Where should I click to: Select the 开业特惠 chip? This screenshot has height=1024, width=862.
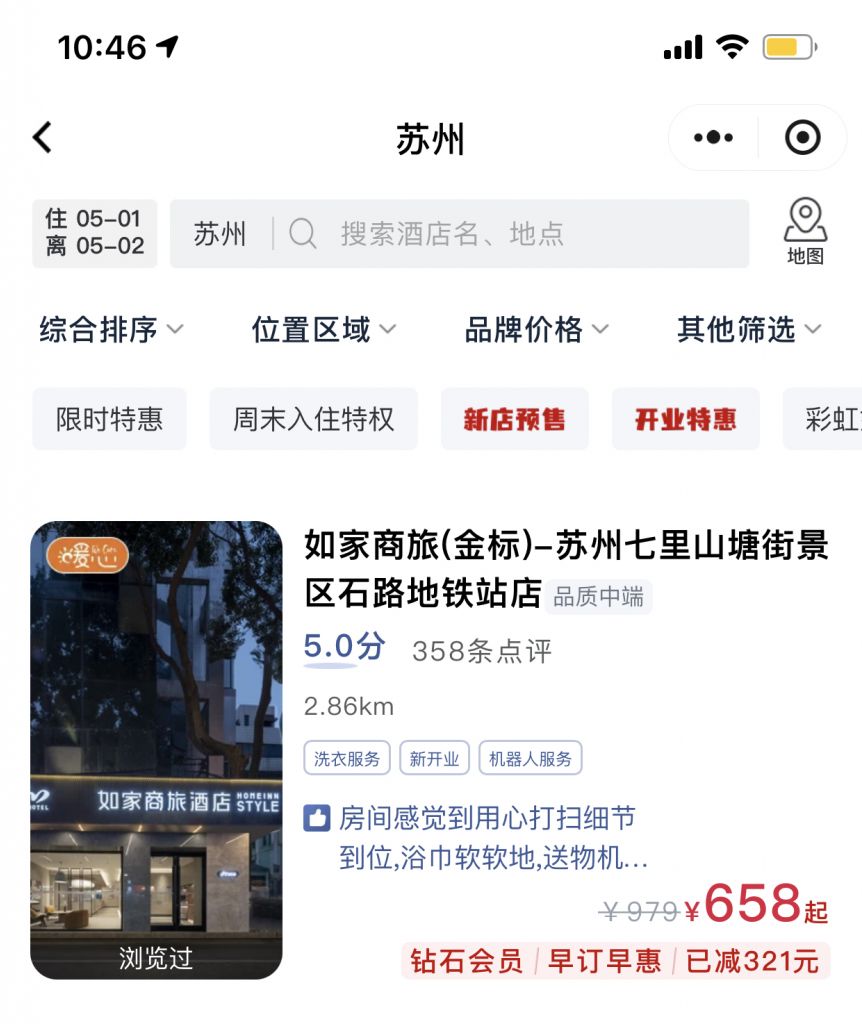tap(685, 419)
